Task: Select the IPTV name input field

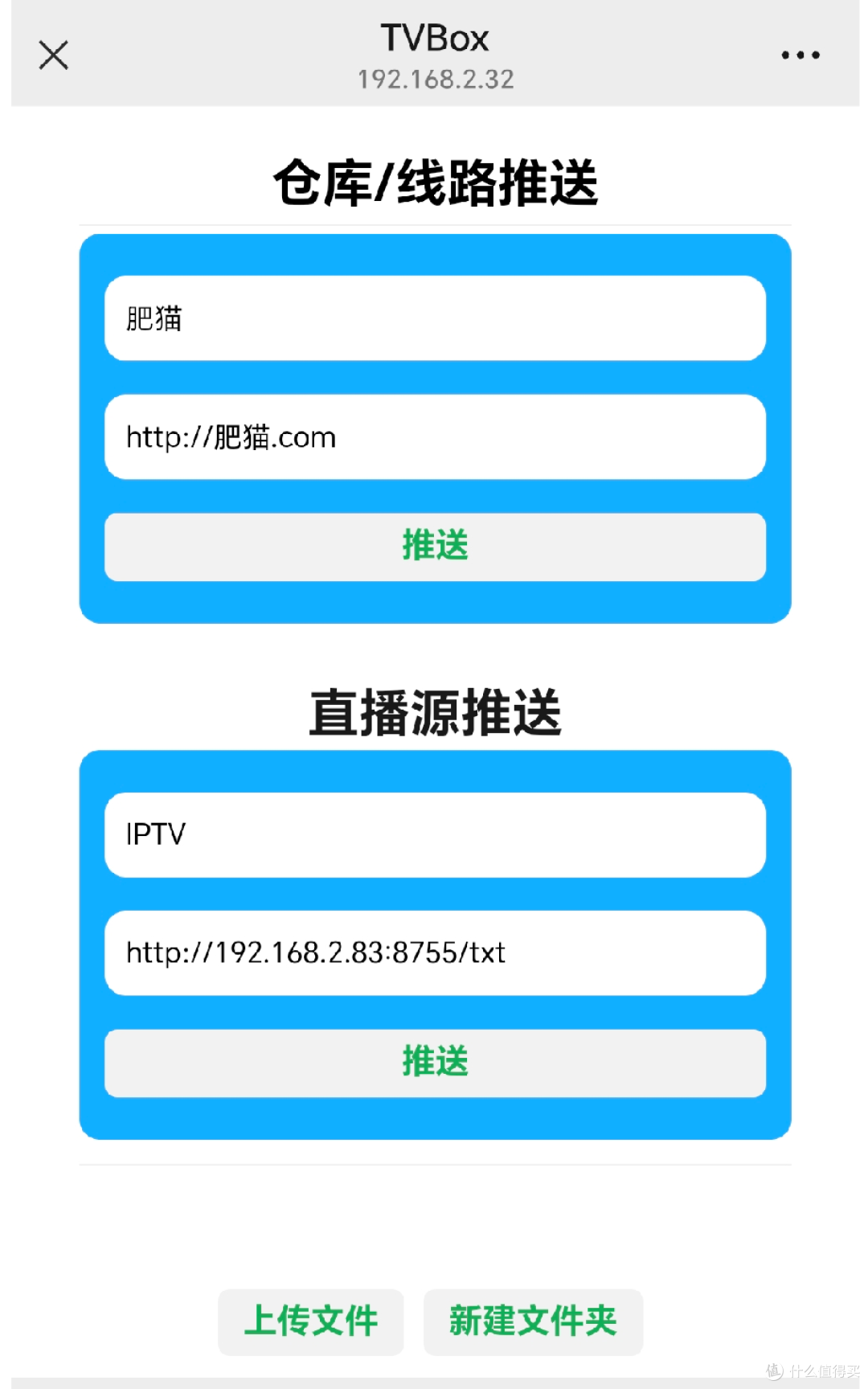Action: [x=434, y=834]
